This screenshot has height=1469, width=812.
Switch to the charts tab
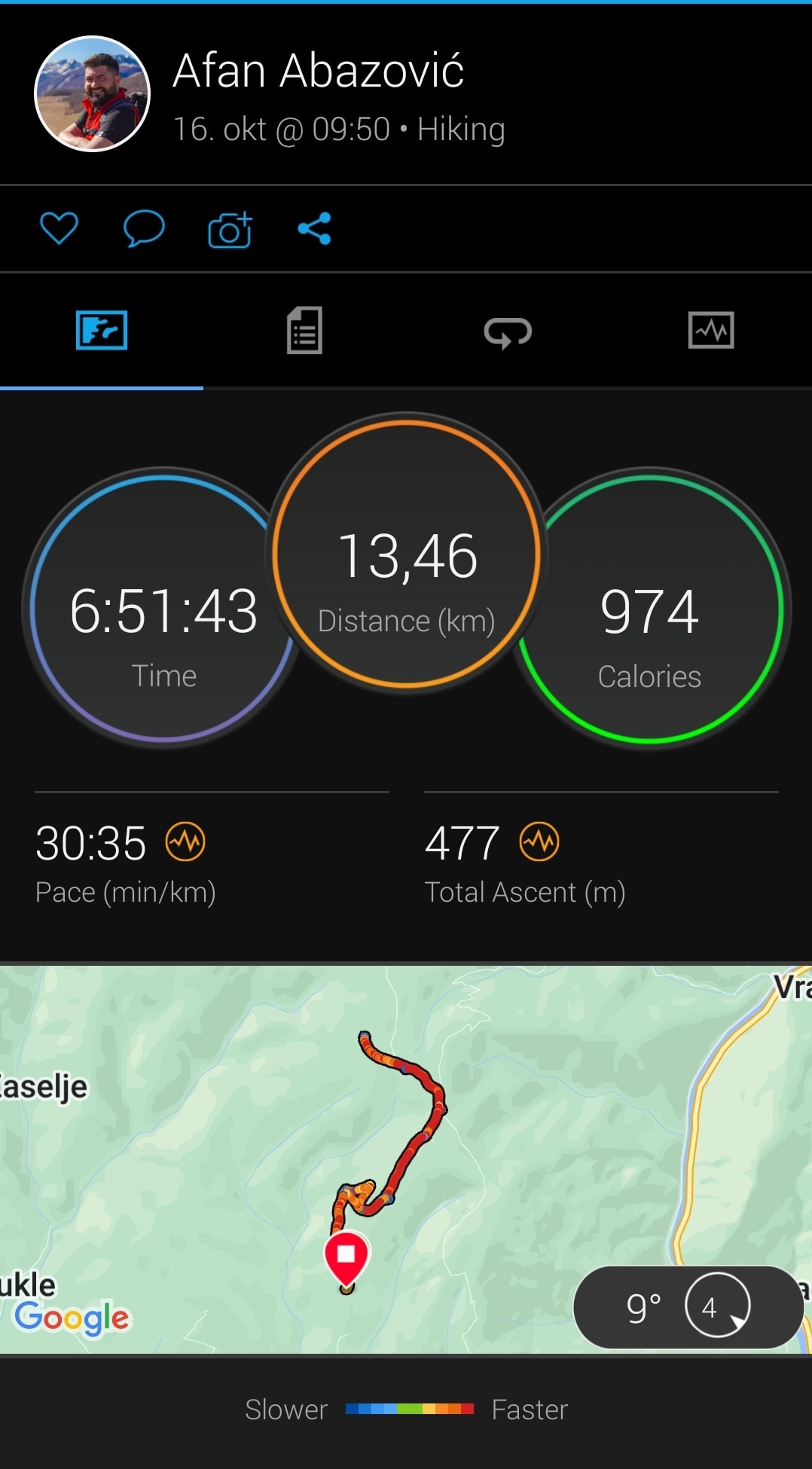click(711, 330)
